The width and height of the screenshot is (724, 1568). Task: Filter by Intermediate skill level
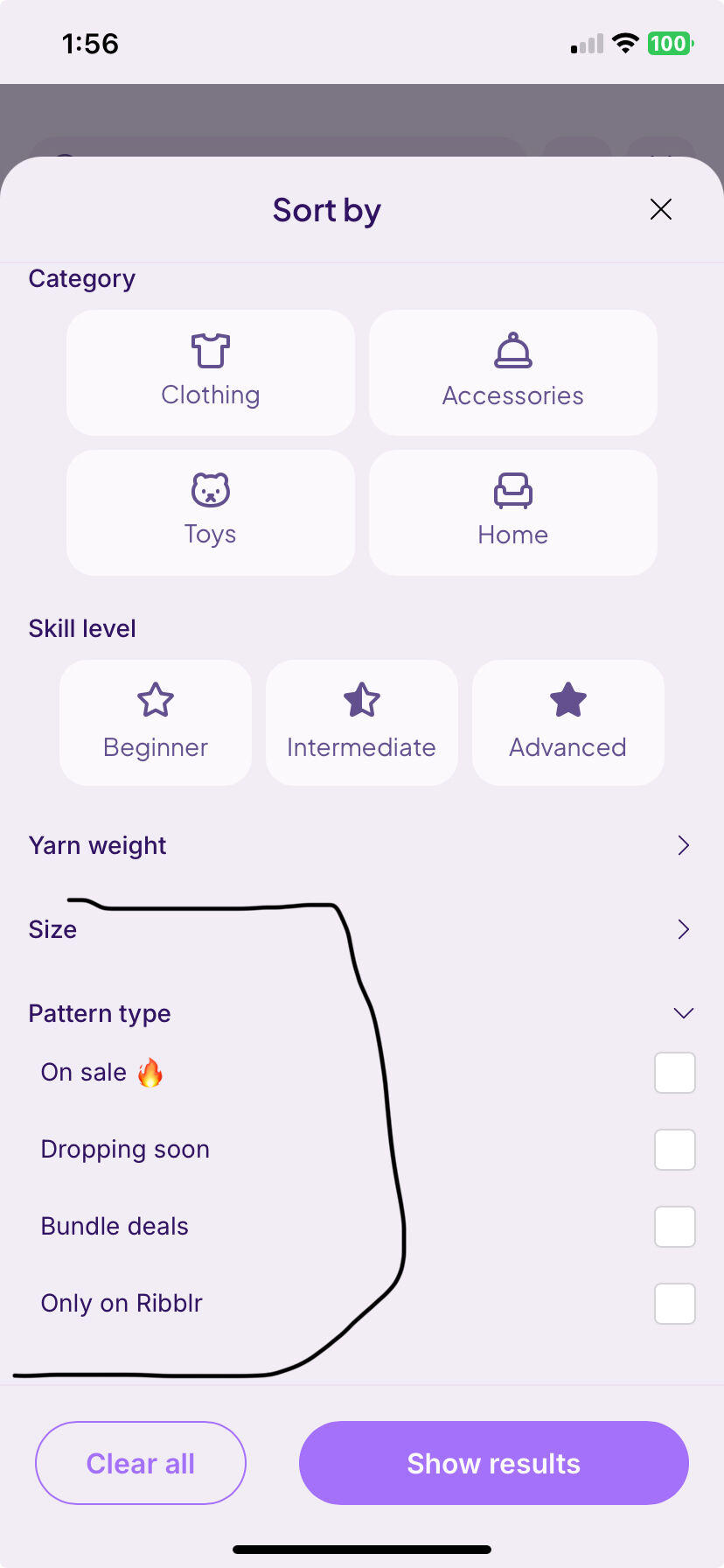[x=362, y=723]
